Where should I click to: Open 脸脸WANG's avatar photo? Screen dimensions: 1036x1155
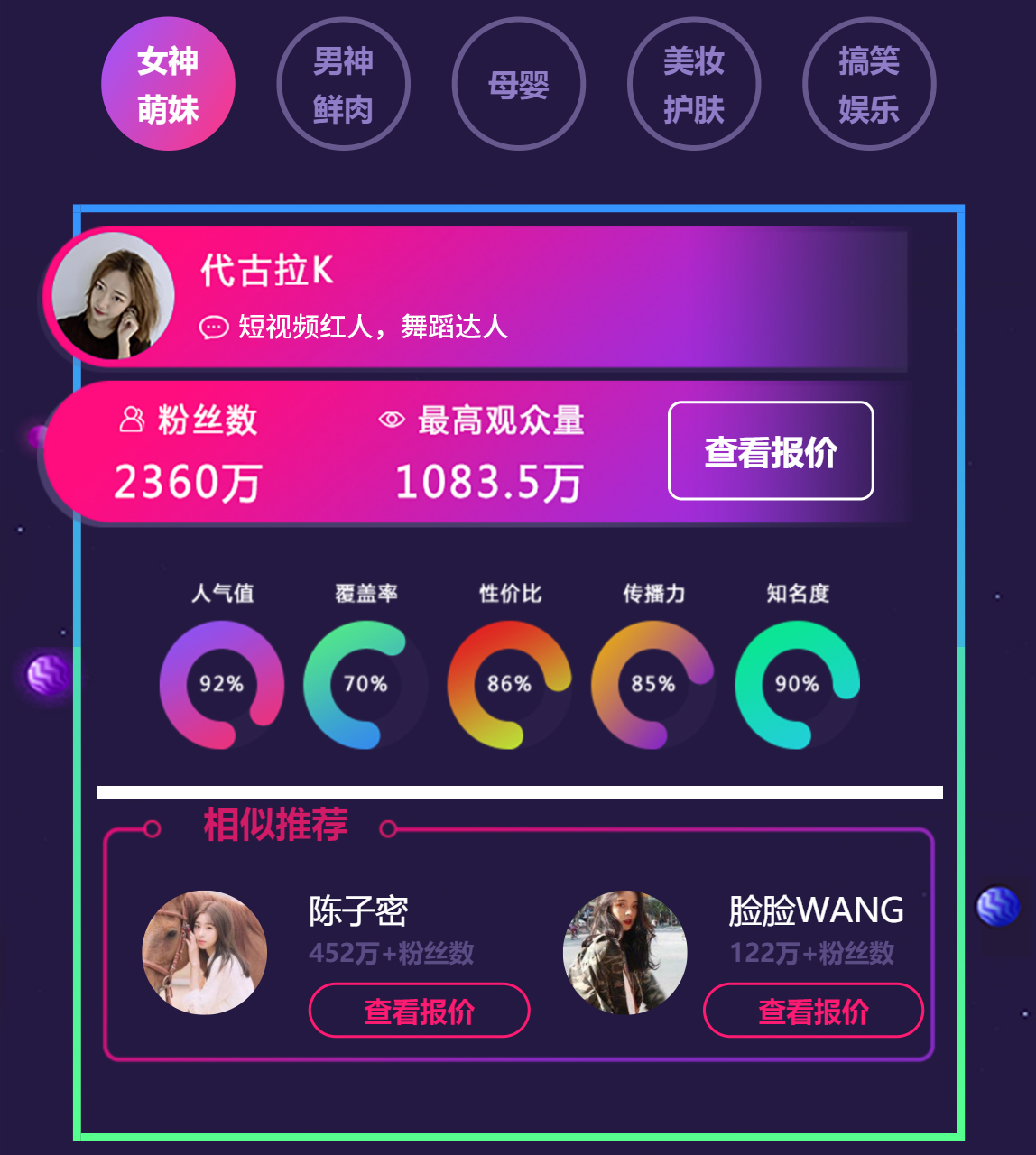pyautogui.click(x=624, y=953)
